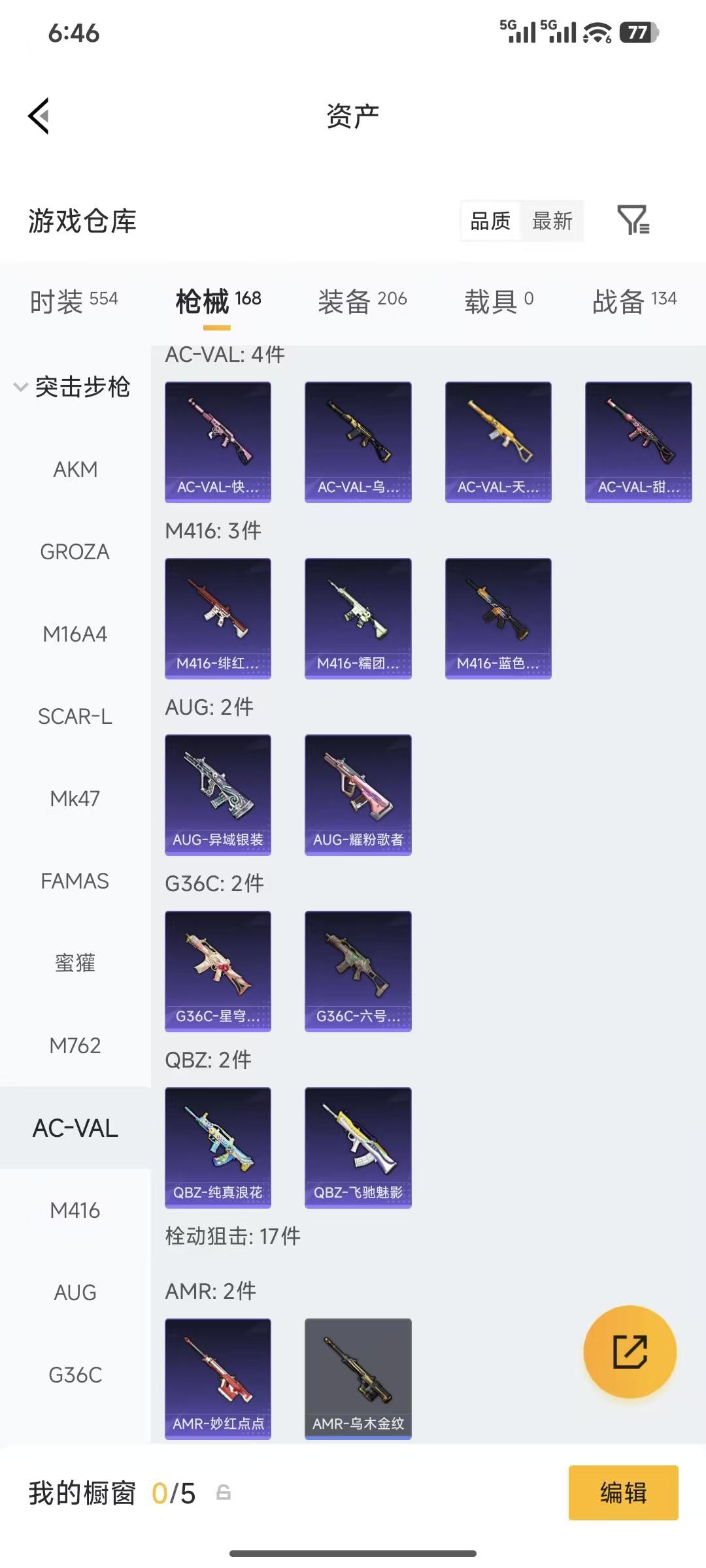Collapse the 突击步枪 category

point(72,387)
